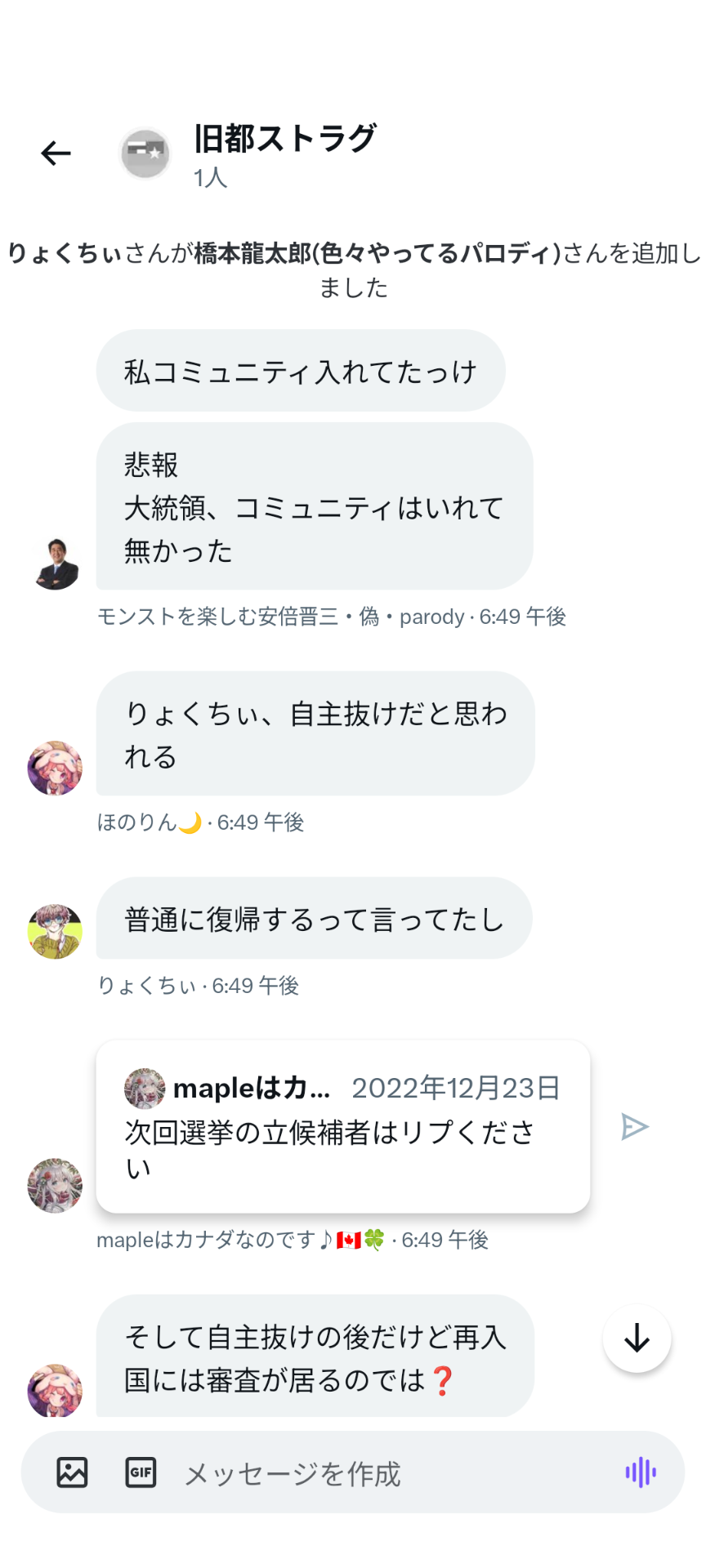Record a voice message
The image size is (706, 1568).
641,1472
